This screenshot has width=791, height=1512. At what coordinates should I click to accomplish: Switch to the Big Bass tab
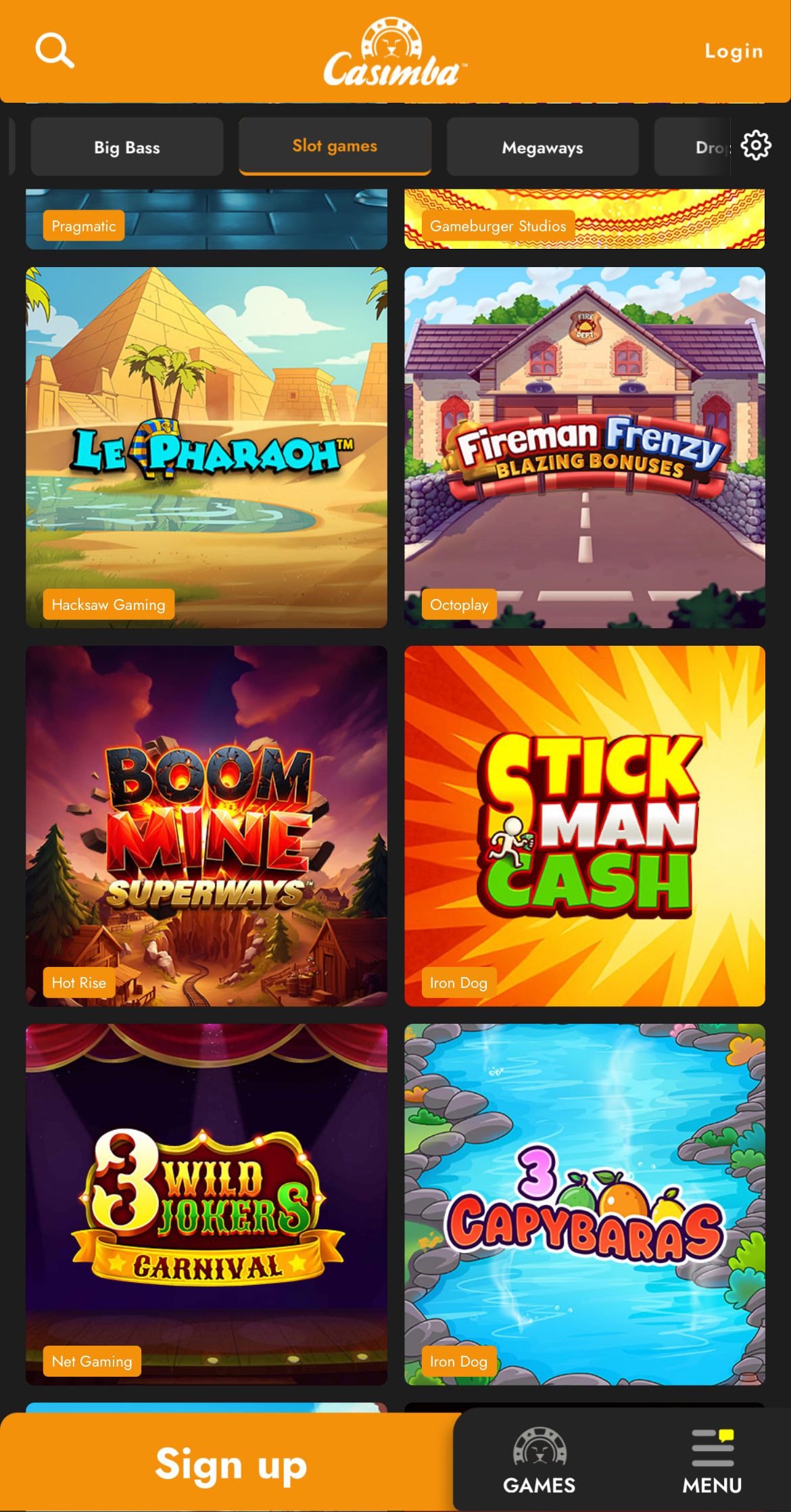pyautogui.click(x=127, y=147)
